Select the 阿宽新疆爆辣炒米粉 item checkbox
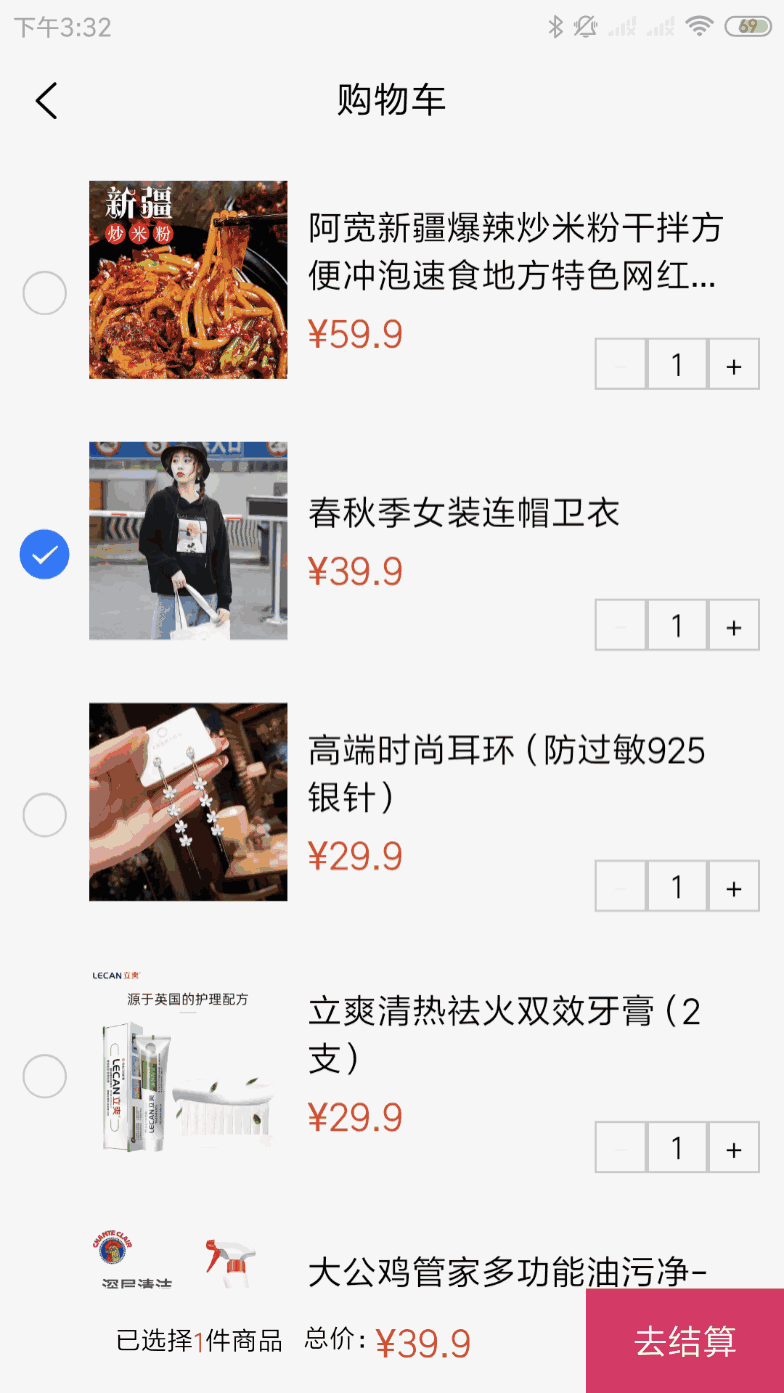 pos(45,293)
